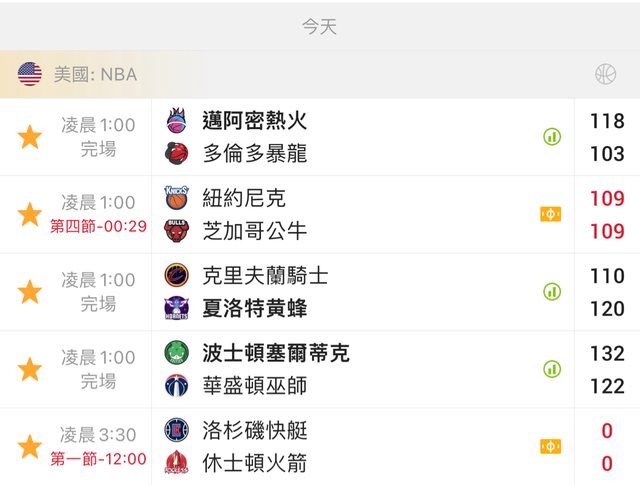Viewport: 640px width, 485px height.
Task: Unfavorite the Miami Heat vs Toronto Raptors game
Action: (x=30, y=137)
